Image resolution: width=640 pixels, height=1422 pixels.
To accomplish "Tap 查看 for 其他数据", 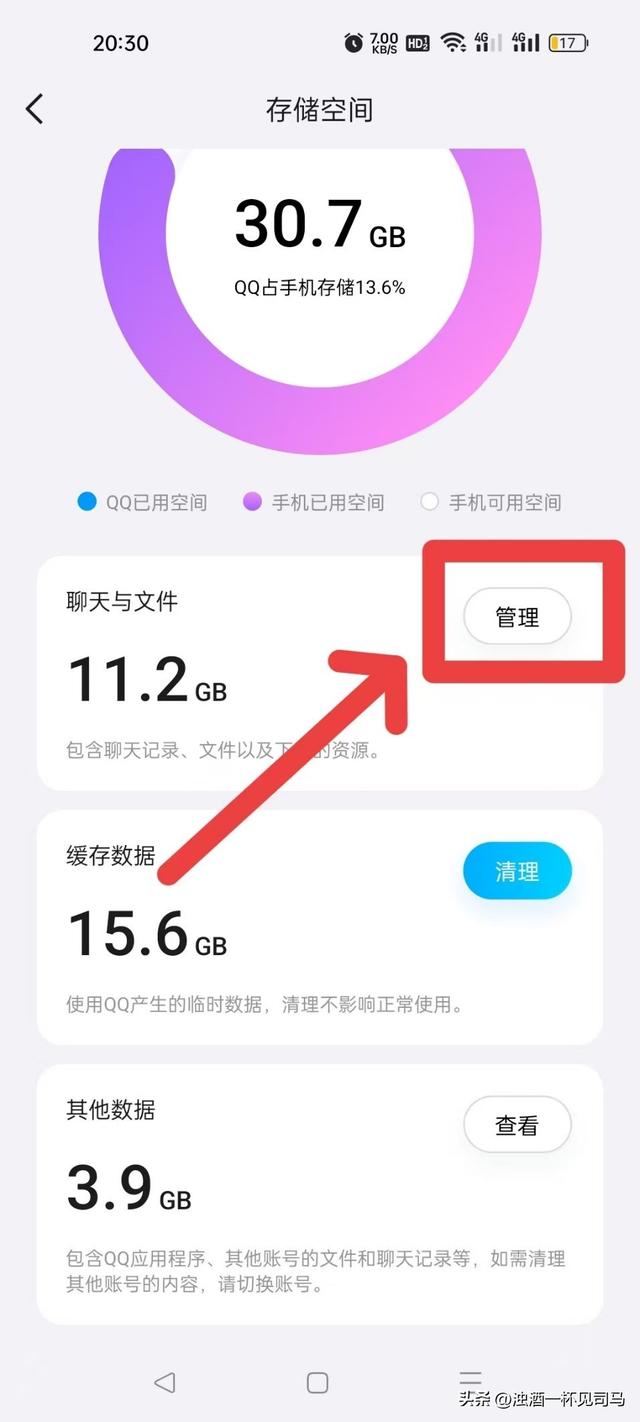I will click(x=517, y=1125).
